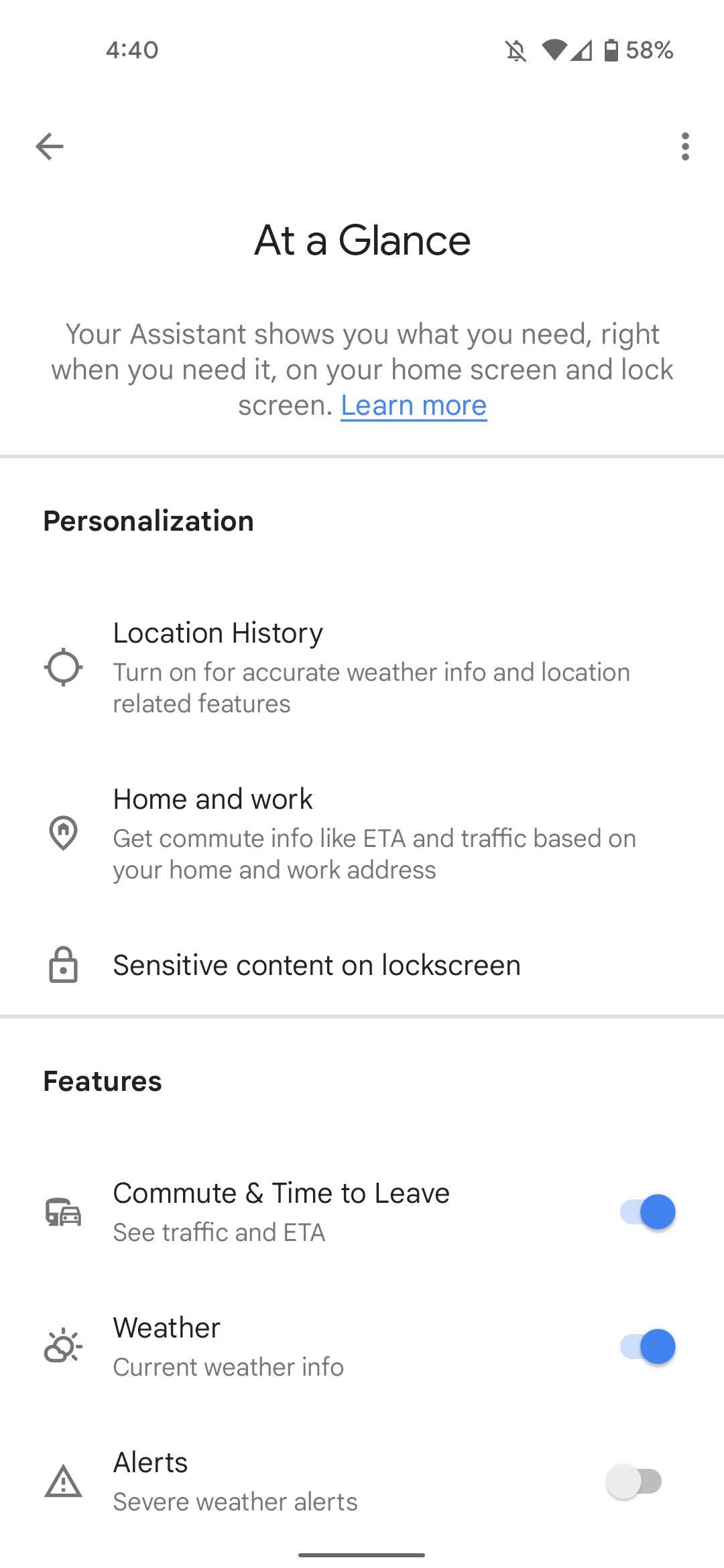Click the Wi-Fi icon in the status bar
This screenshot has width=724, height=1568.
click(x=555, y=50)
